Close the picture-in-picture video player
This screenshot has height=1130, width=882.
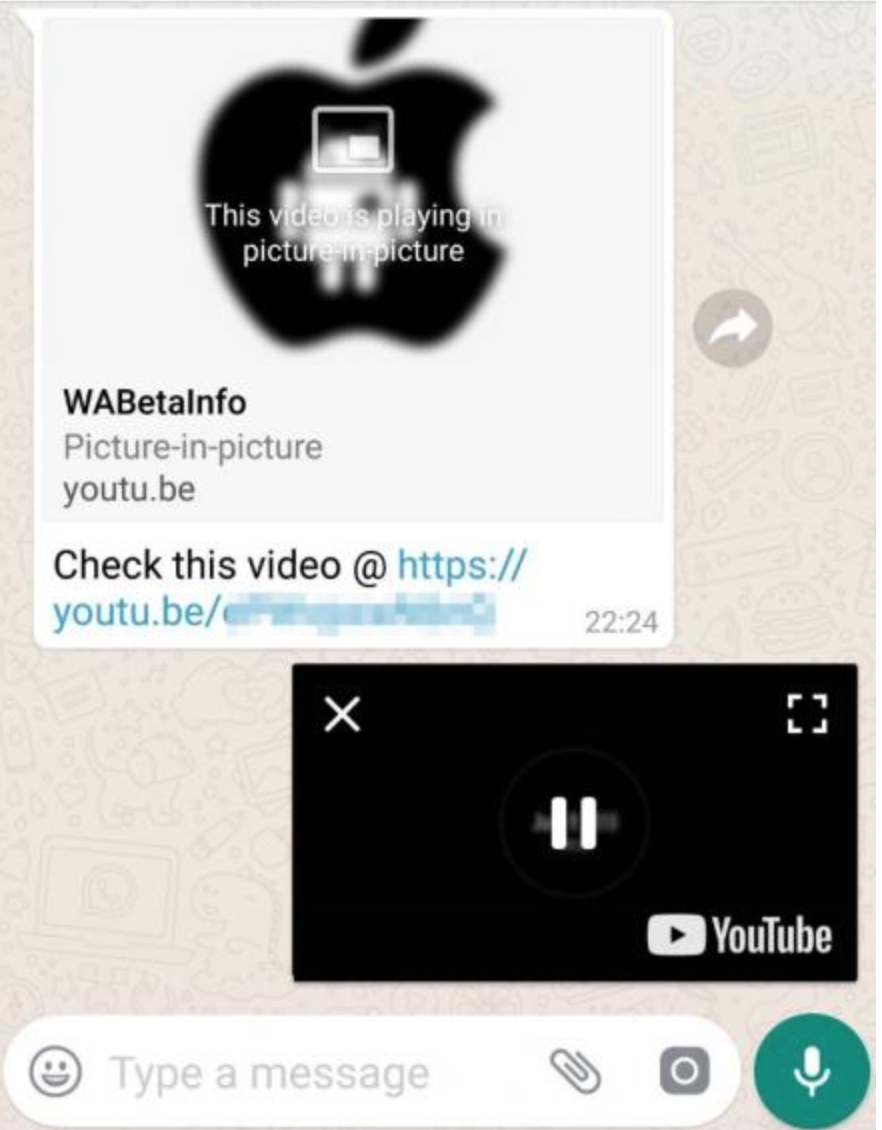(343, 714)
